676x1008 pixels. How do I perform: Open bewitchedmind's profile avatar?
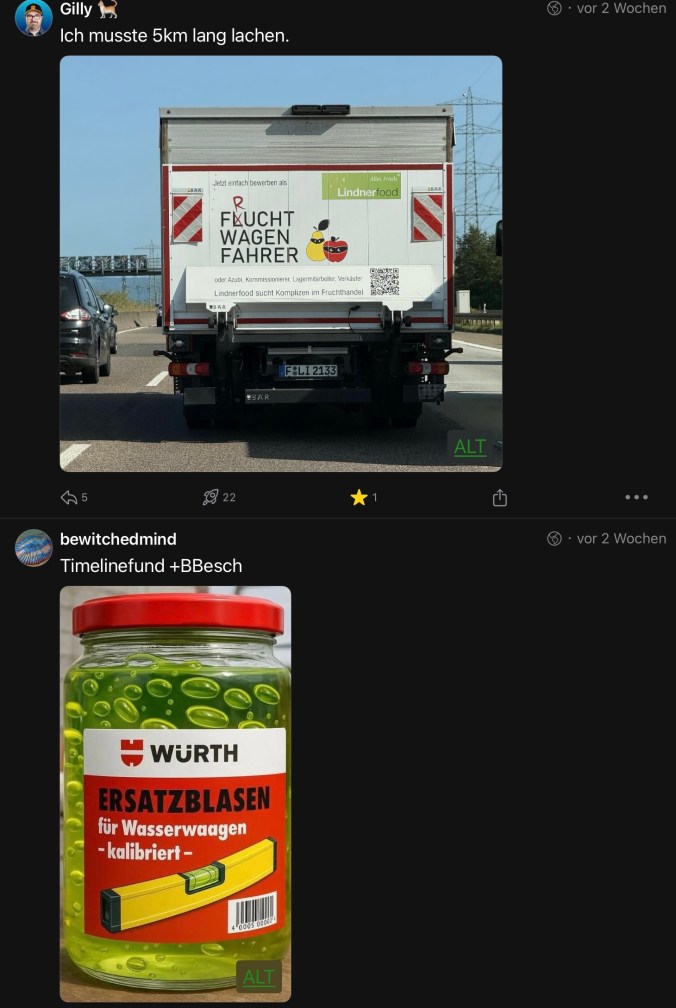(33, 548)
